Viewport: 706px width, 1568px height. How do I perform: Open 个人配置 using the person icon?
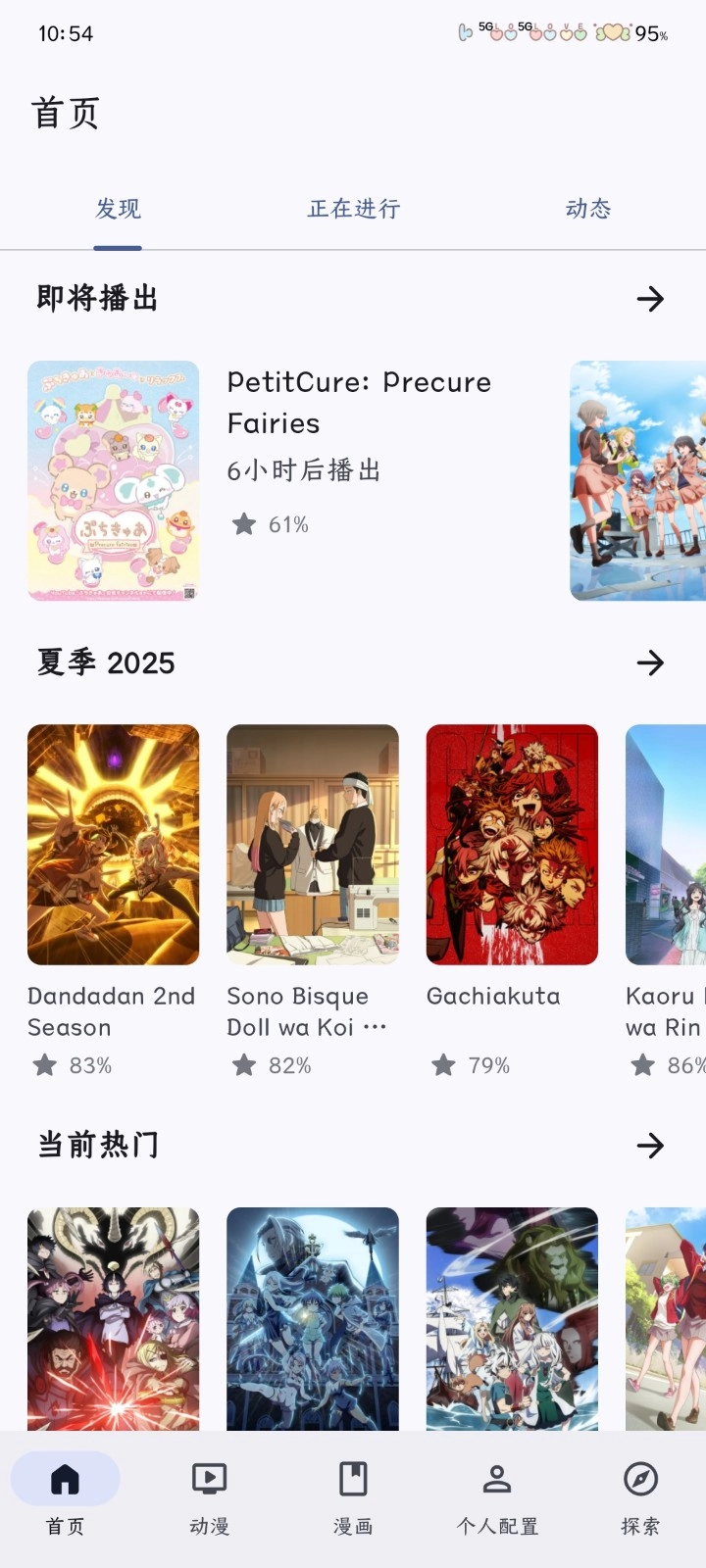point(497,1480)
